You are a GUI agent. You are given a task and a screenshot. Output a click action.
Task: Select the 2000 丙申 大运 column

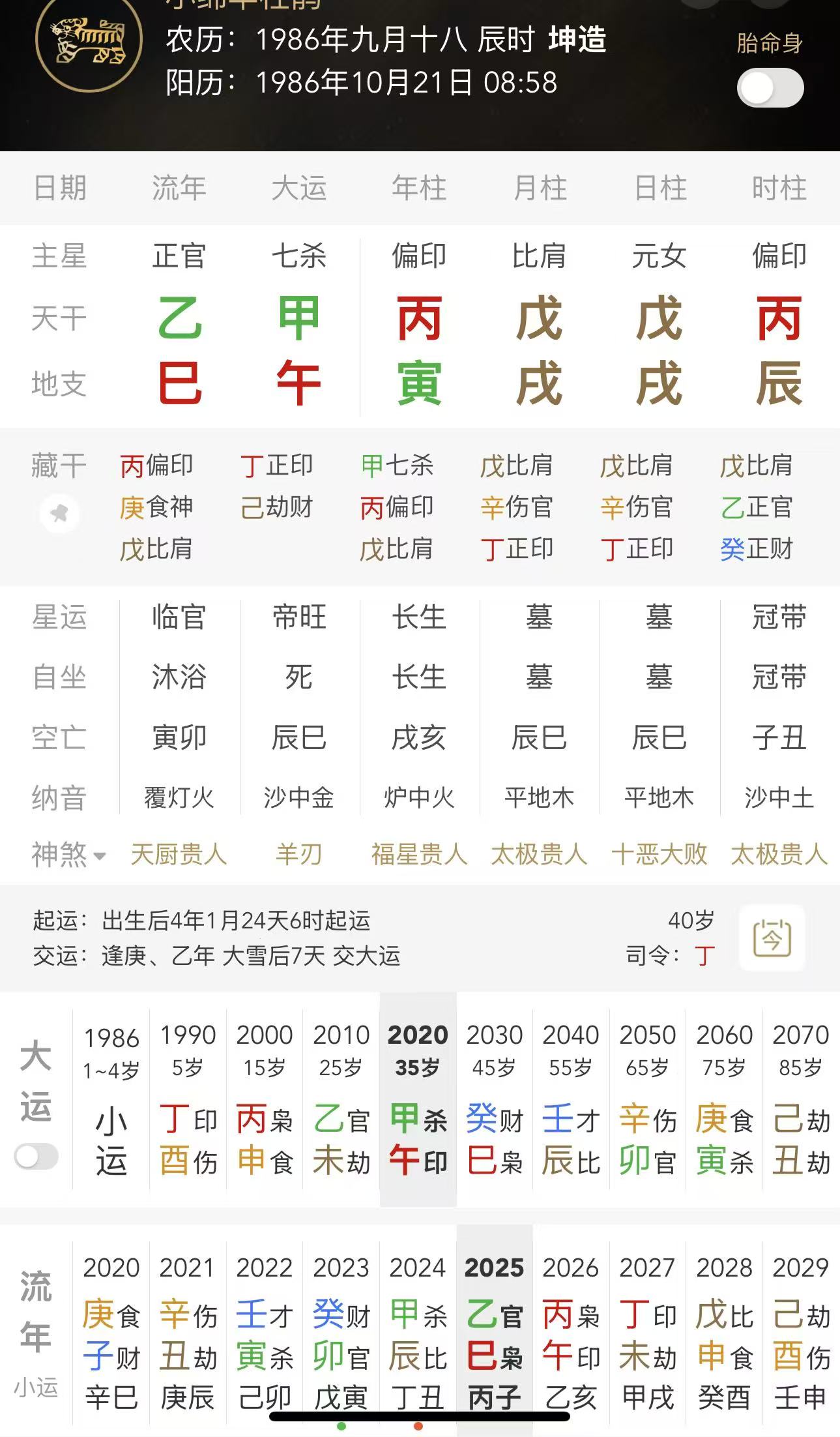[265, 1102]
